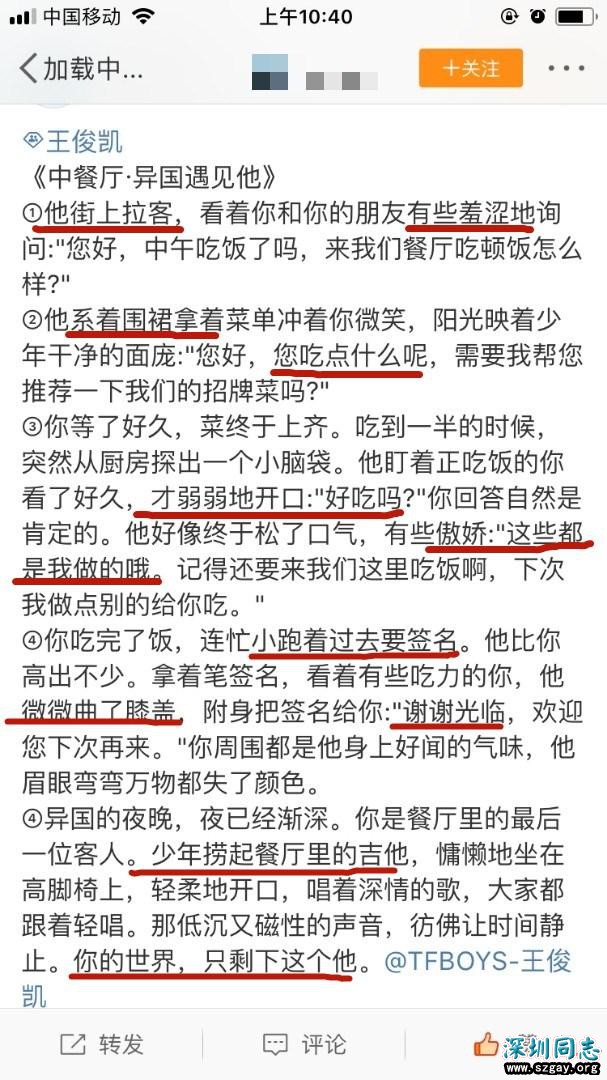Go back using the top-left arrow

pyautogui.click(x=28, y=68)
